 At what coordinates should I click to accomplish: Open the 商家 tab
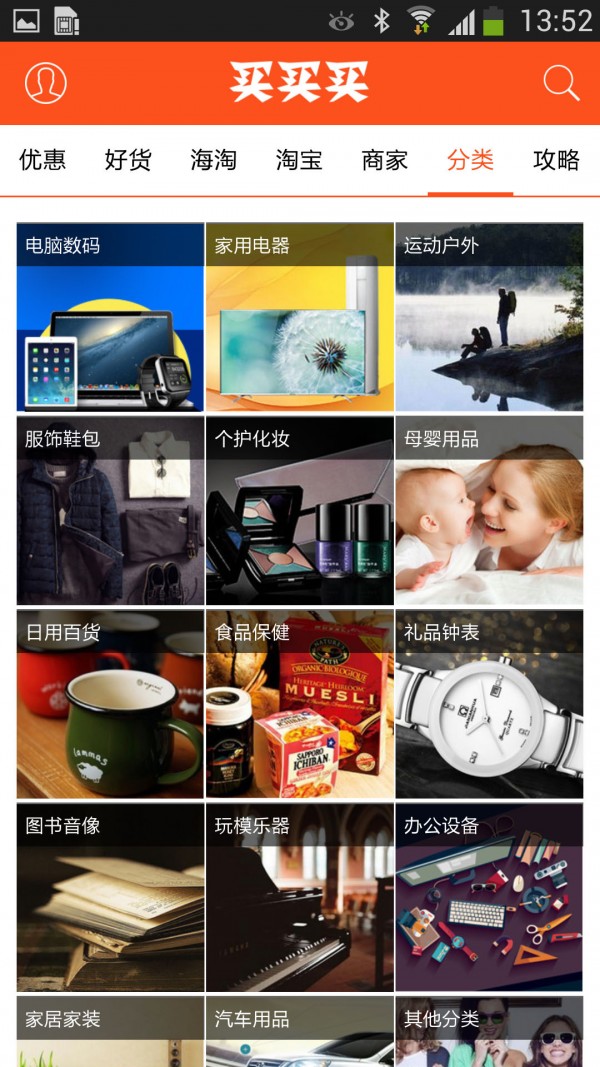(x=385, y=160)
